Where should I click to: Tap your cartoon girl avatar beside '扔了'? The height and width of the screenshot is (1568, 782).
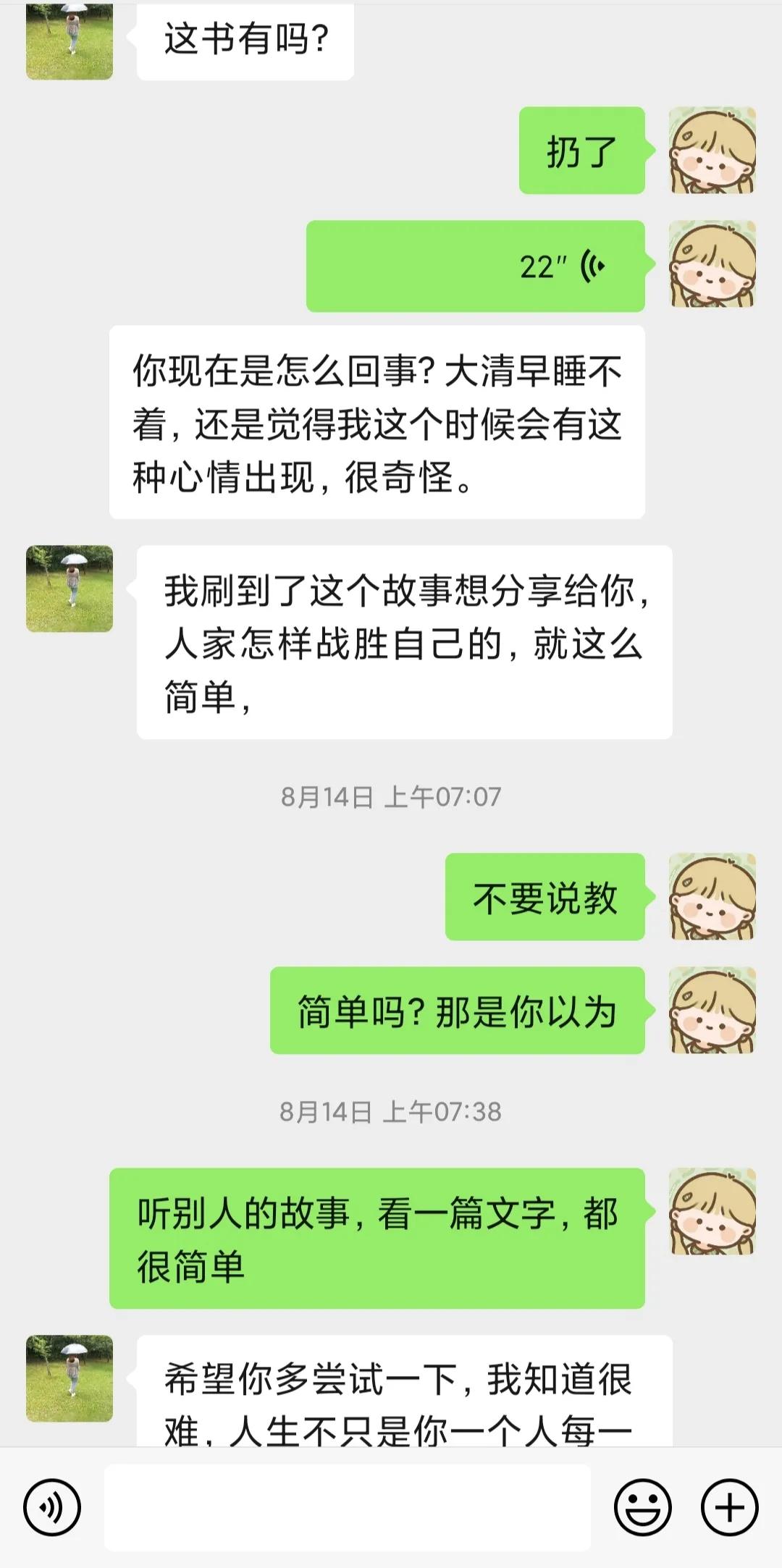click(713, 148)
